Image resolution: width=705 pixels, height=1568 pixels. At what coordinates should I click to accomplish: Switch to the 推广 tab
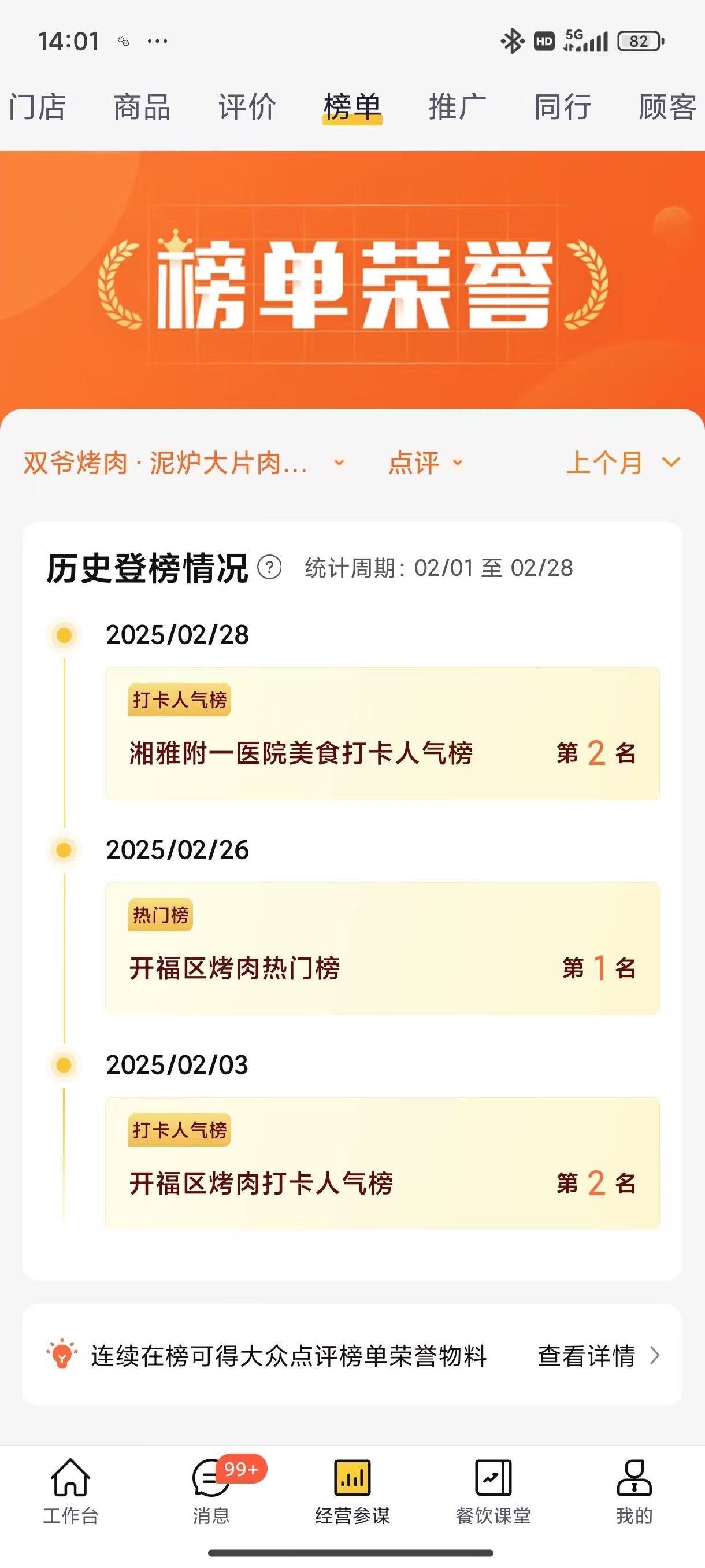pos(455,106)
